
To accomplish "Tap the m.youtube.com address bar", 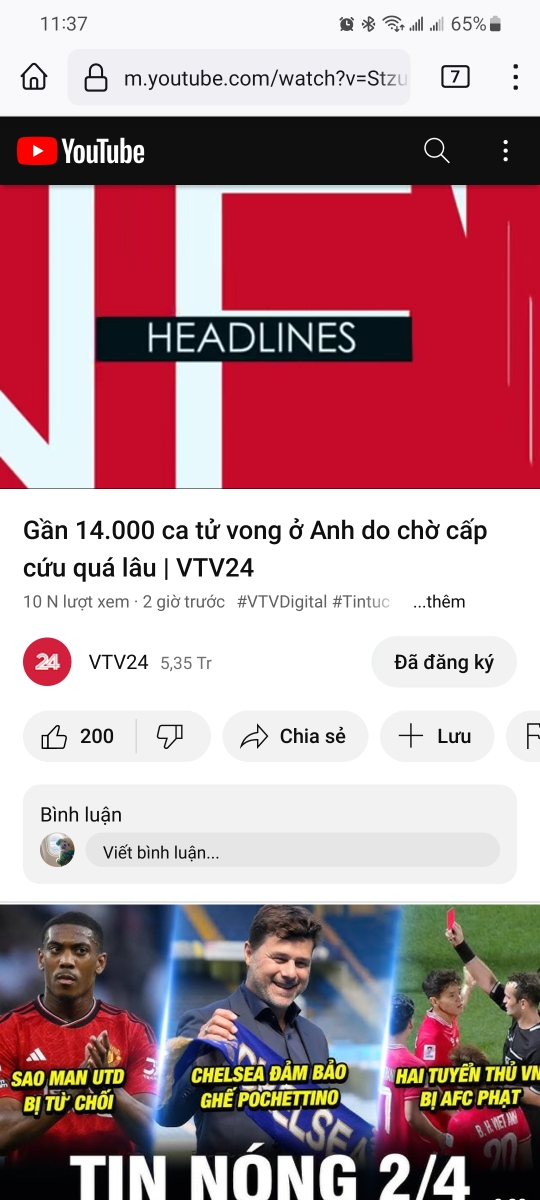I will point(239,77).
